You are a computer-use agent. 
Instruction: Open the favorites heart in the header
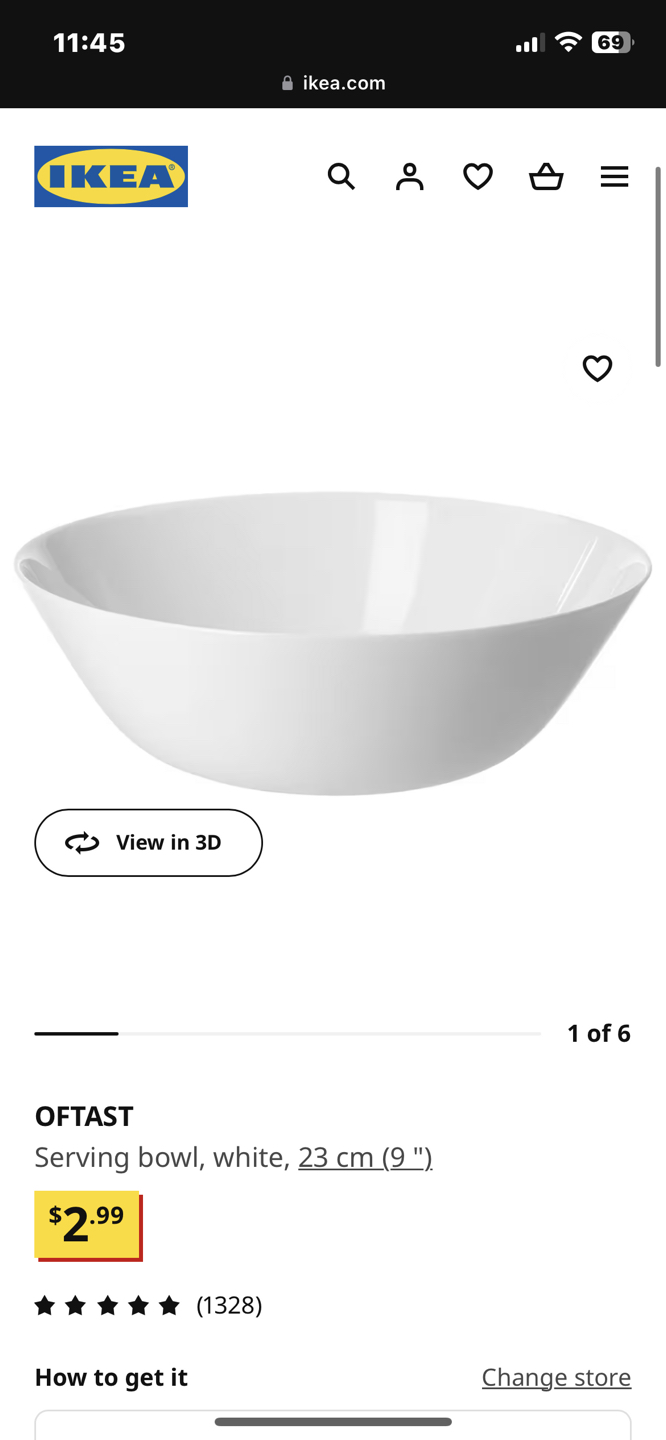coord(478,177)
